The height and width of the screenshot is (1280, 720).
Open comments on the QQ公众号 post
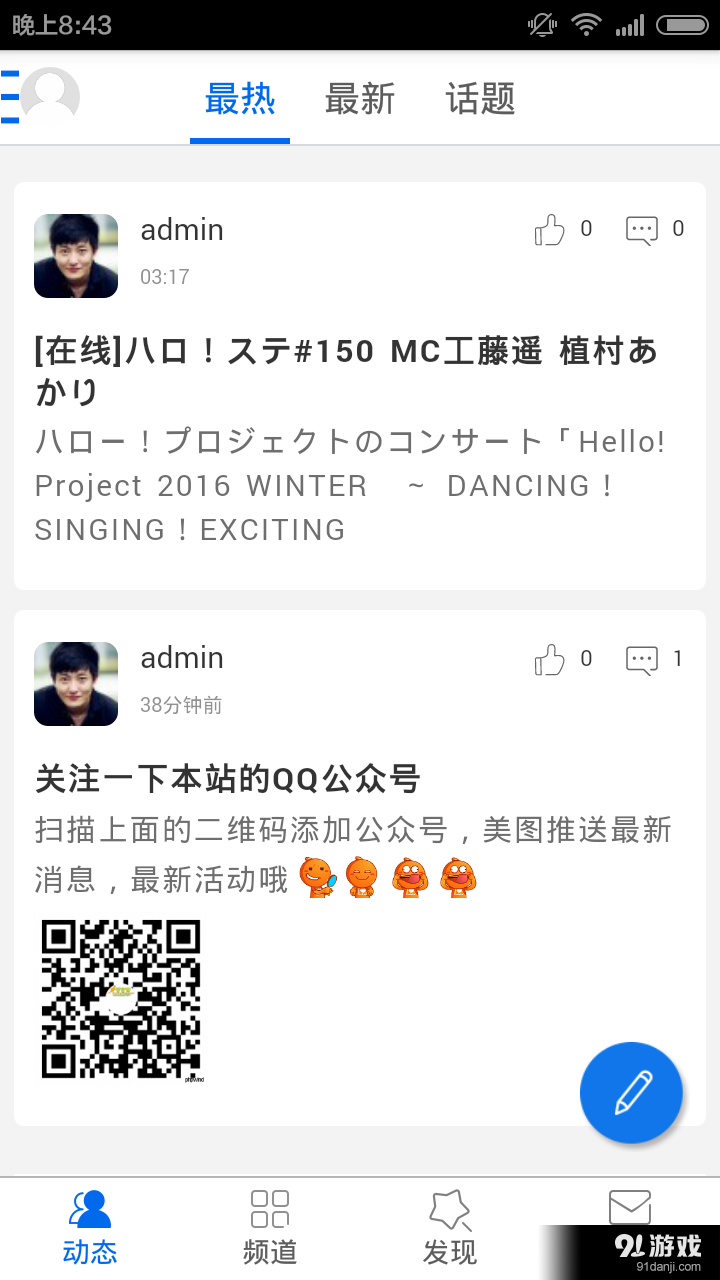coord(642,659)
